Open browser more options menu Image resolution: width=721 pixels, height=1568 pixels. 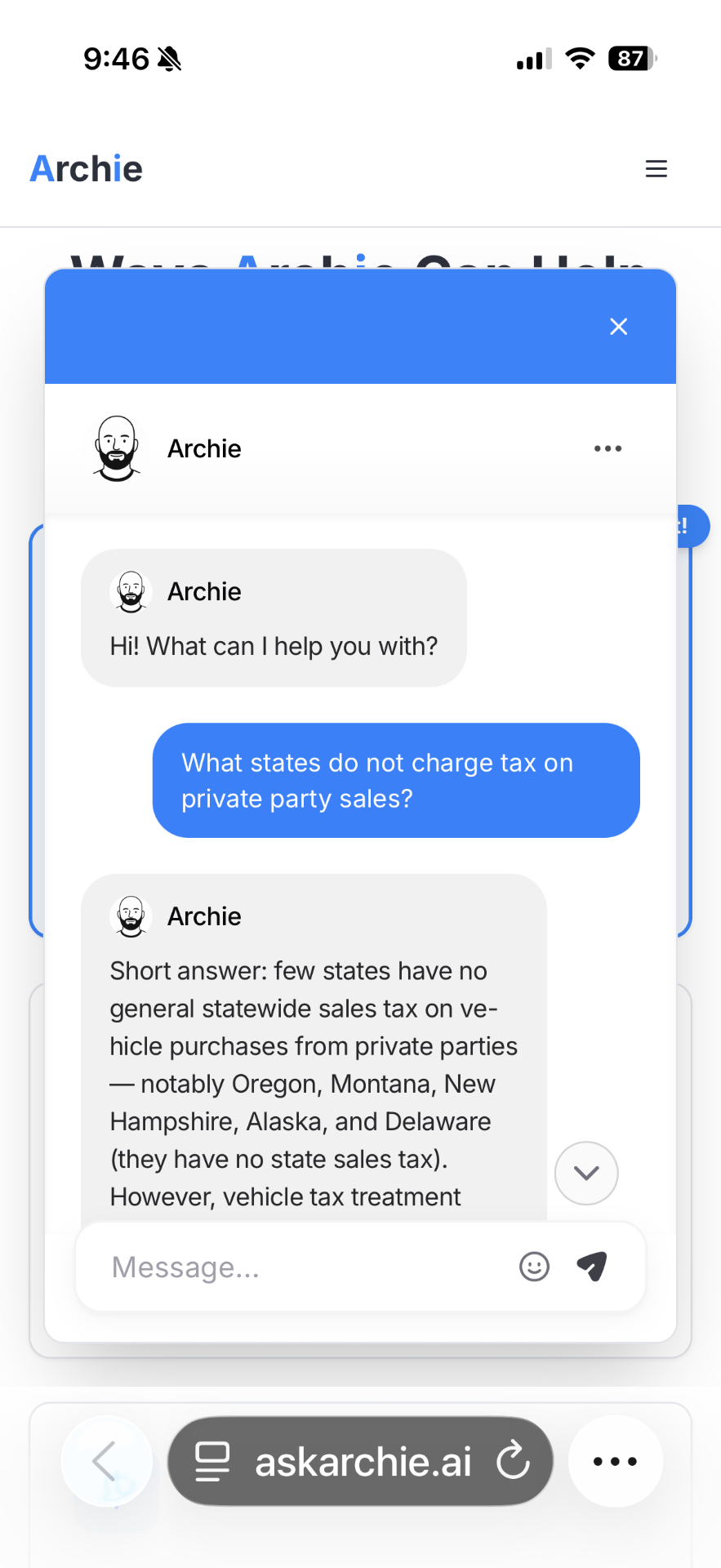click(615, 1461)
